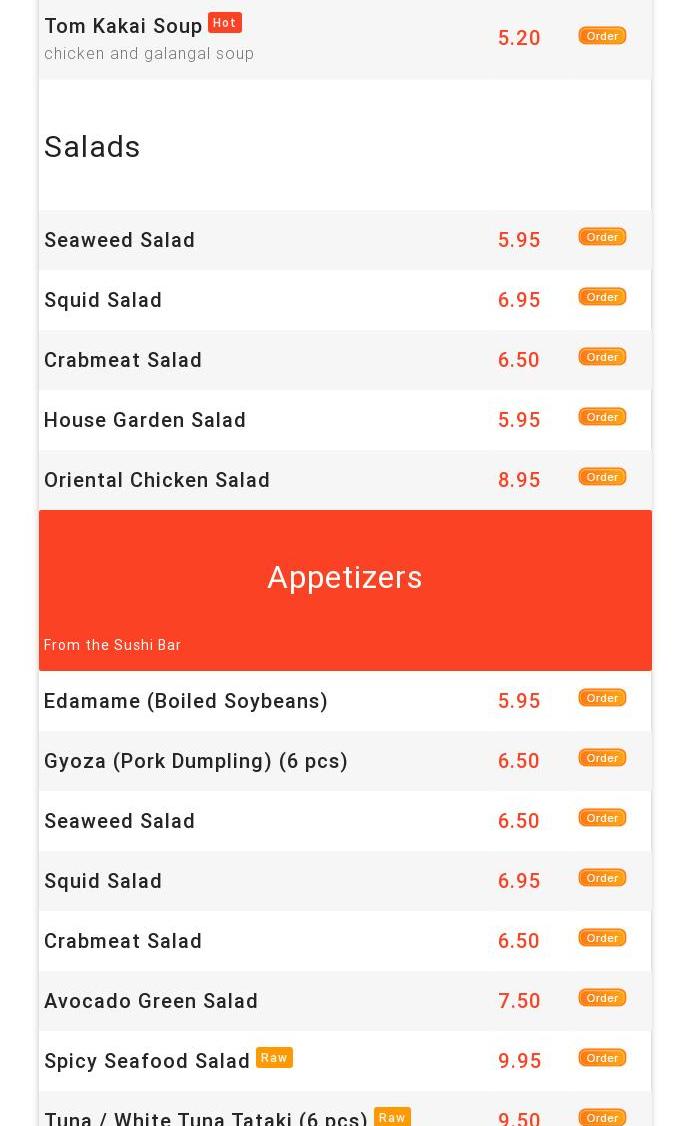Image resolution: width=690 pixels, height=1126 pixels.
Task: Order the Squid Salad under Salads heading
Action: click(x=602, y=297)
